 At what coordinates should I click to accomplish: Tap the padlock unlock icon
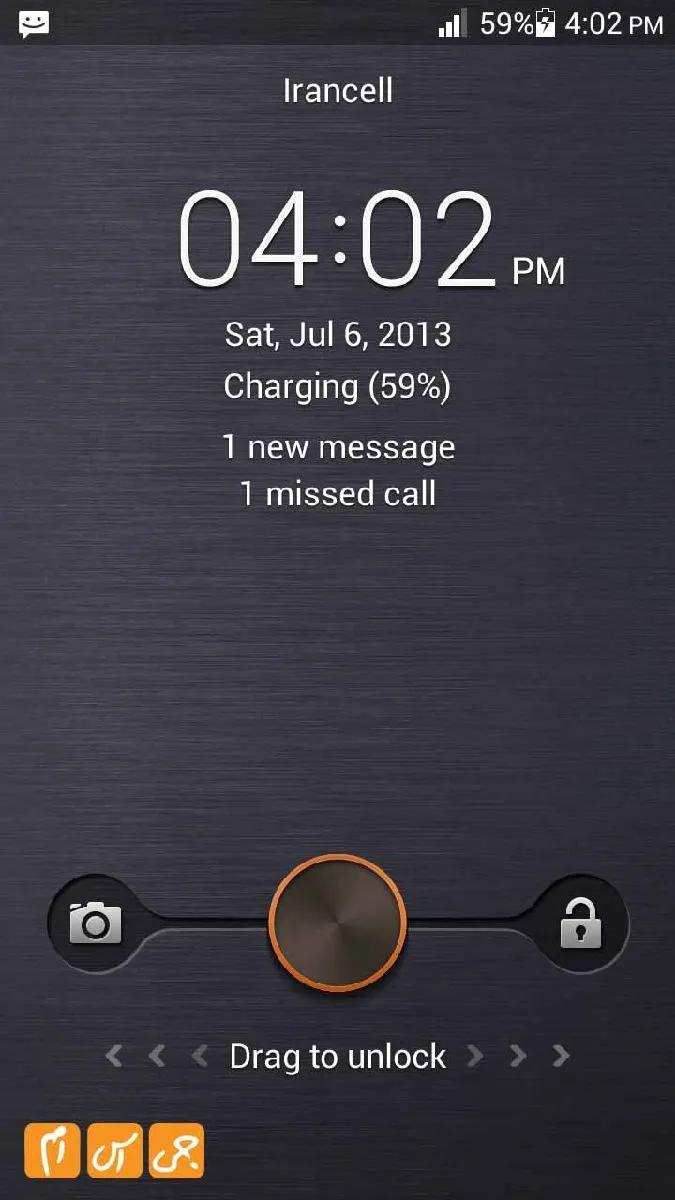click(581, 922)
